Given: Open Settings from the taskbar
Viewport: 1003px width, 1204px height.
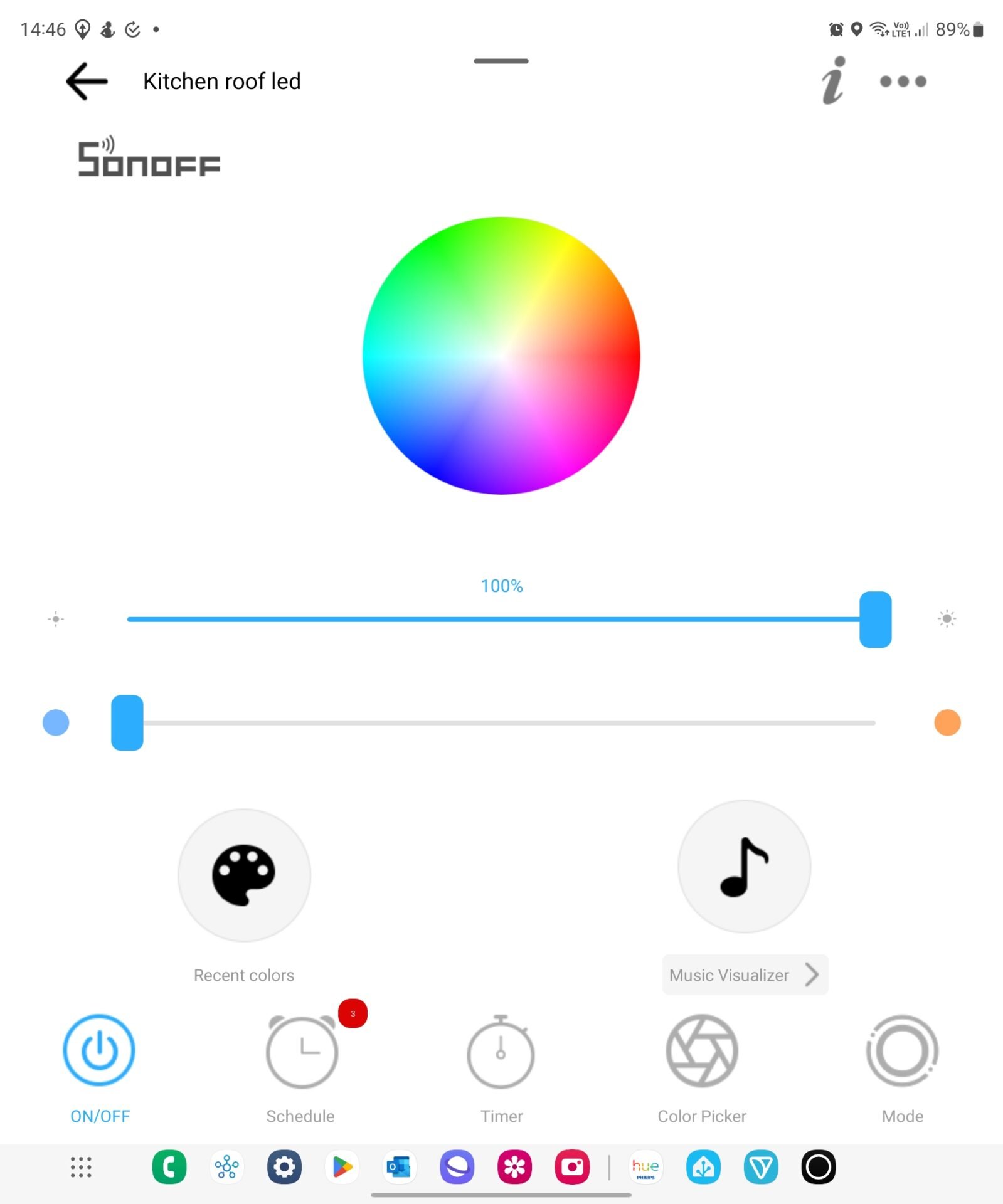Looking at the screenshot, I should point(284,1168).
